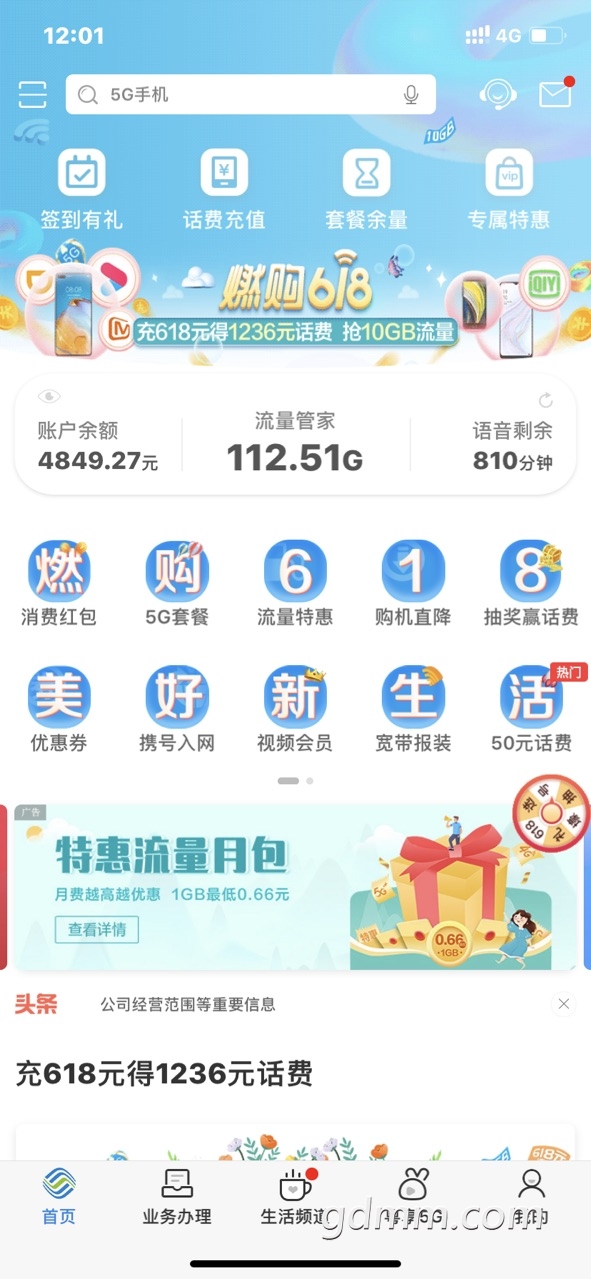Open the 燃购618 promotion banner
This screenshot has width=591, height=1279.
295,300
